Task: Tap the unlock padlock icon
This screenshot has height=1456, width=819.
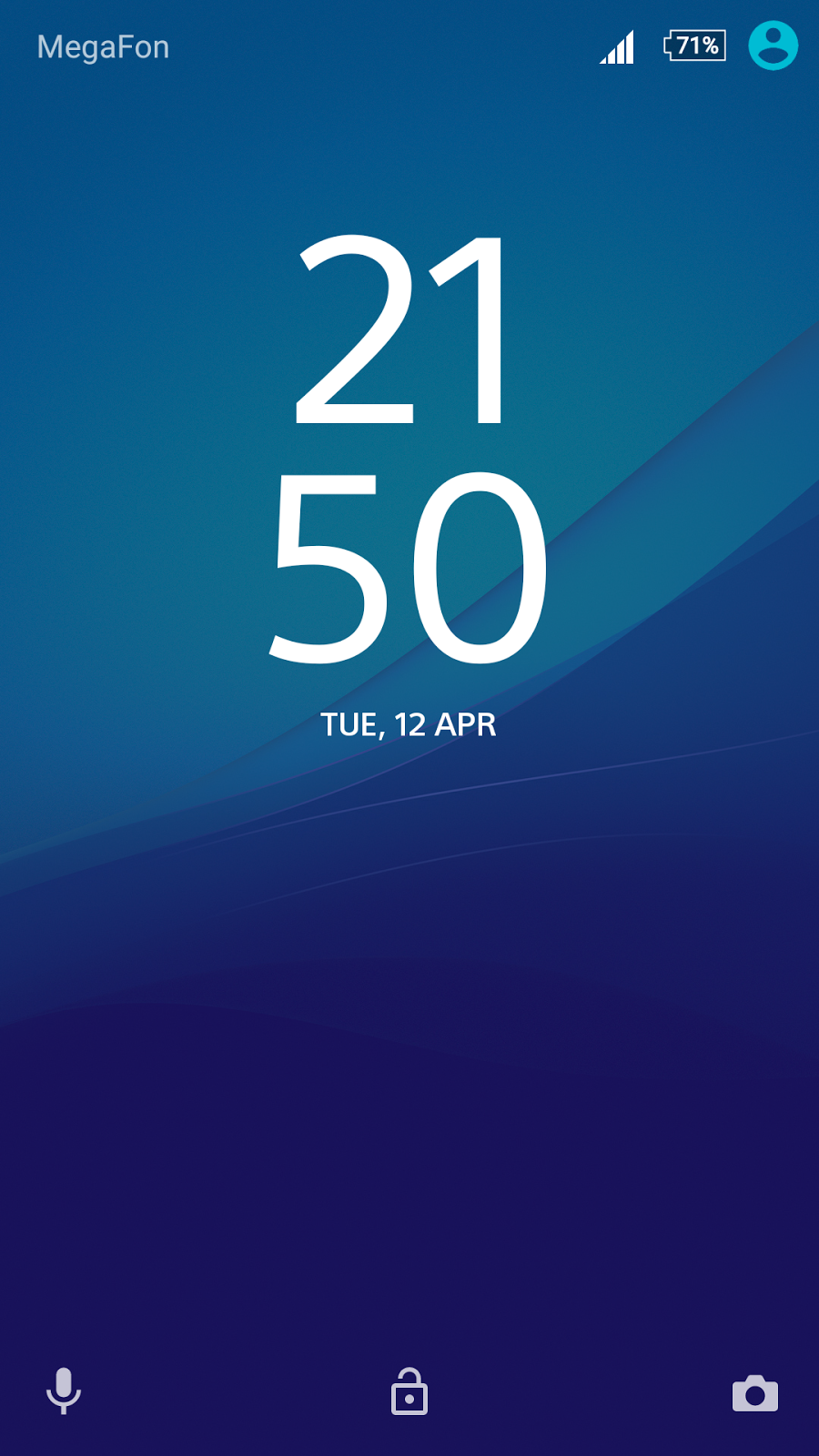Action: point(409,1392)
